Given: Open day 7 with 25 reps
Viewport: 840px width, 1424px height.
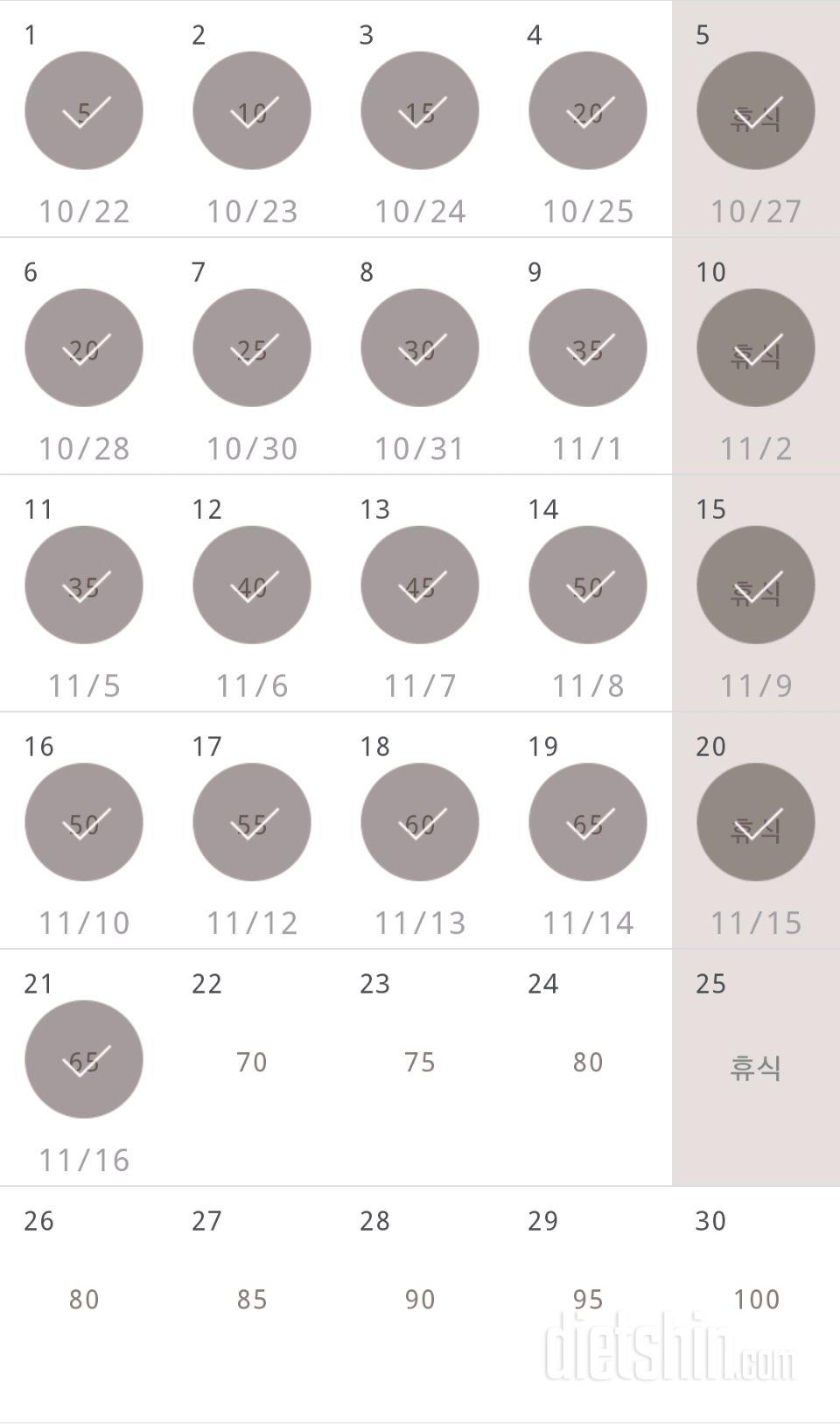Looking at the screenshot, I should [252, 348].
